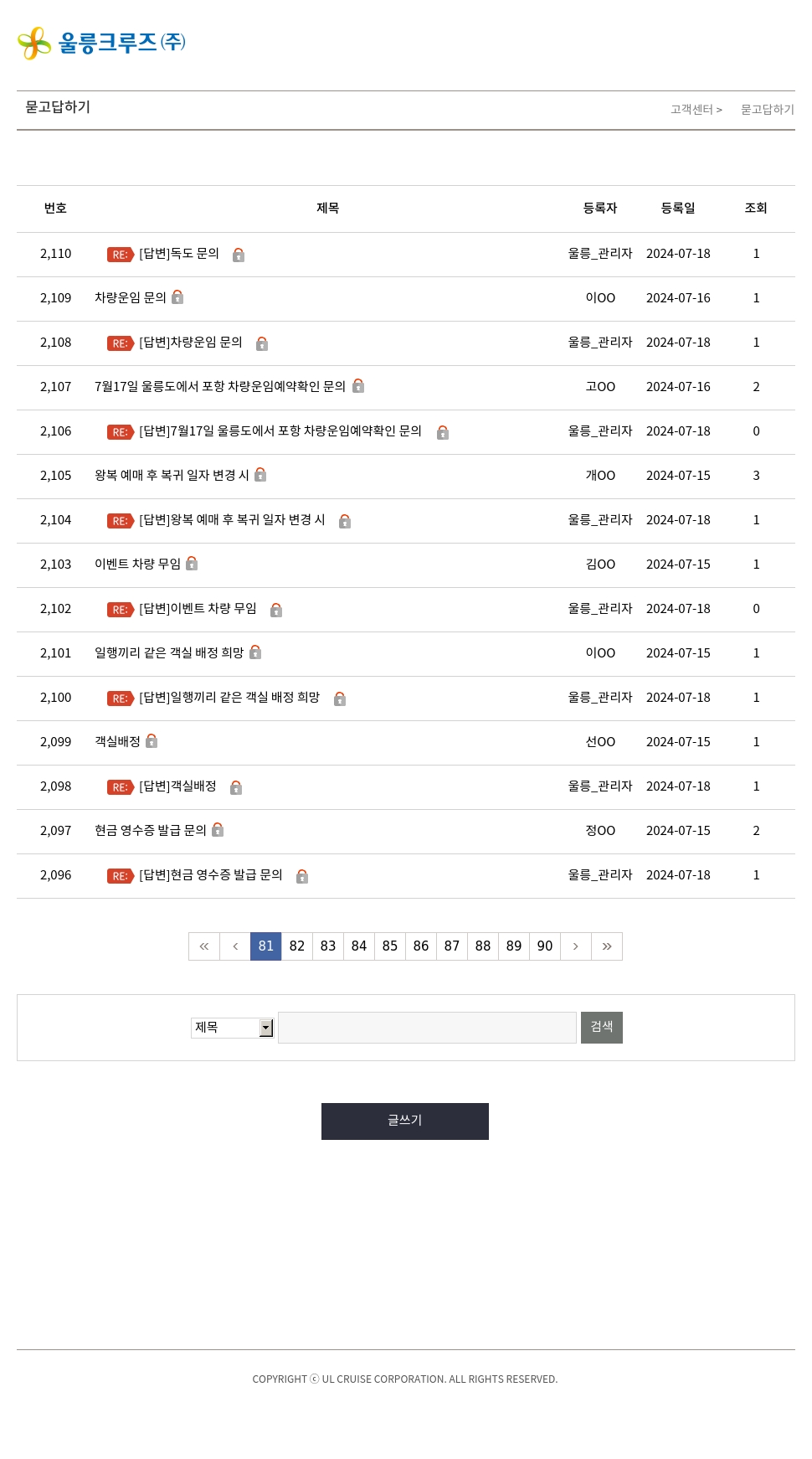Open the post 차량운임 문의
Screen dimensions: 812x1459
point(130,297)
